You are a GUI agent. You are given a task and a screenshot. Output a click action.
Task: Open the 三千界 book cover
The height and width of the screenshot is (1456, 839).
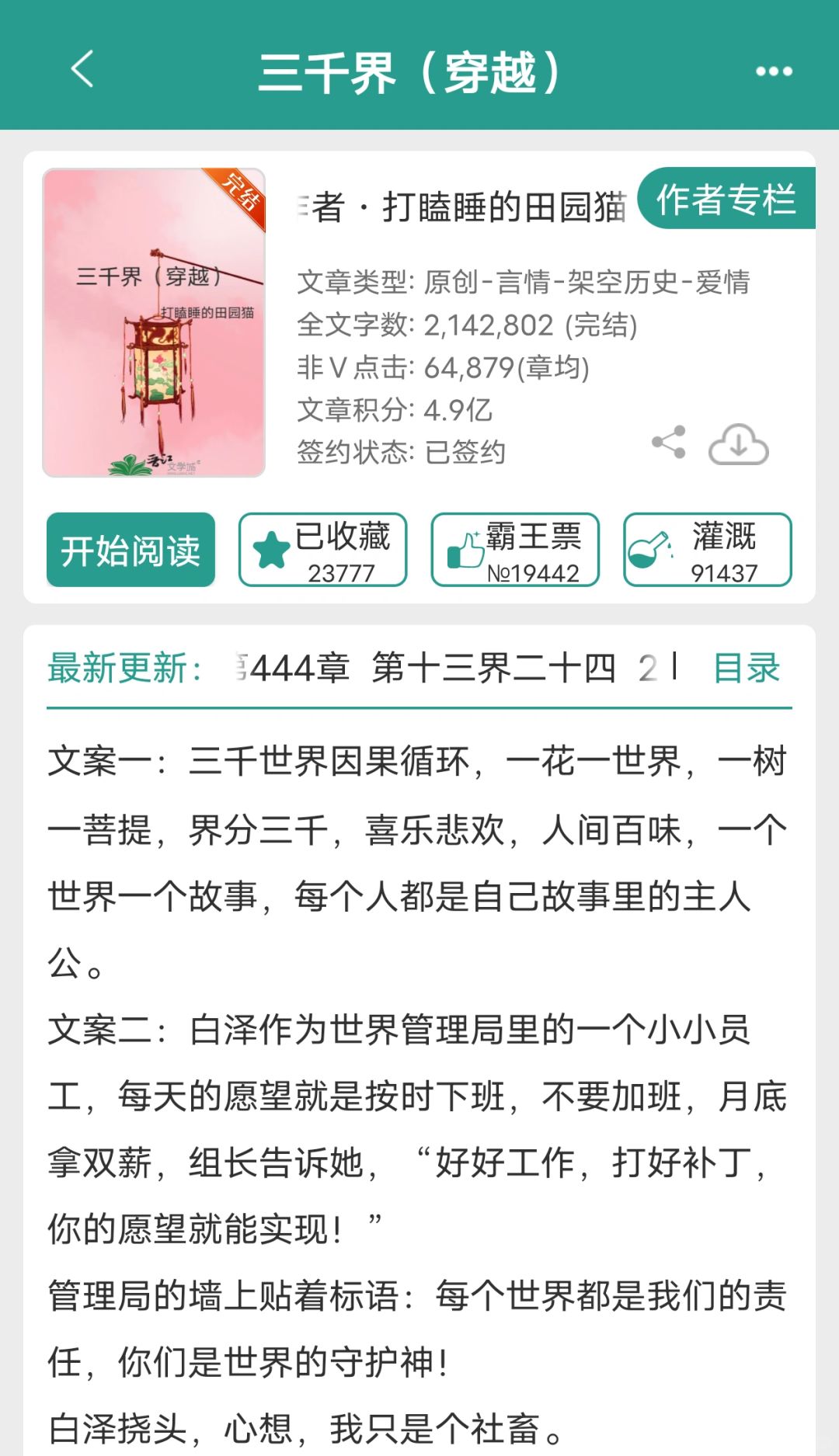[154, 322]
